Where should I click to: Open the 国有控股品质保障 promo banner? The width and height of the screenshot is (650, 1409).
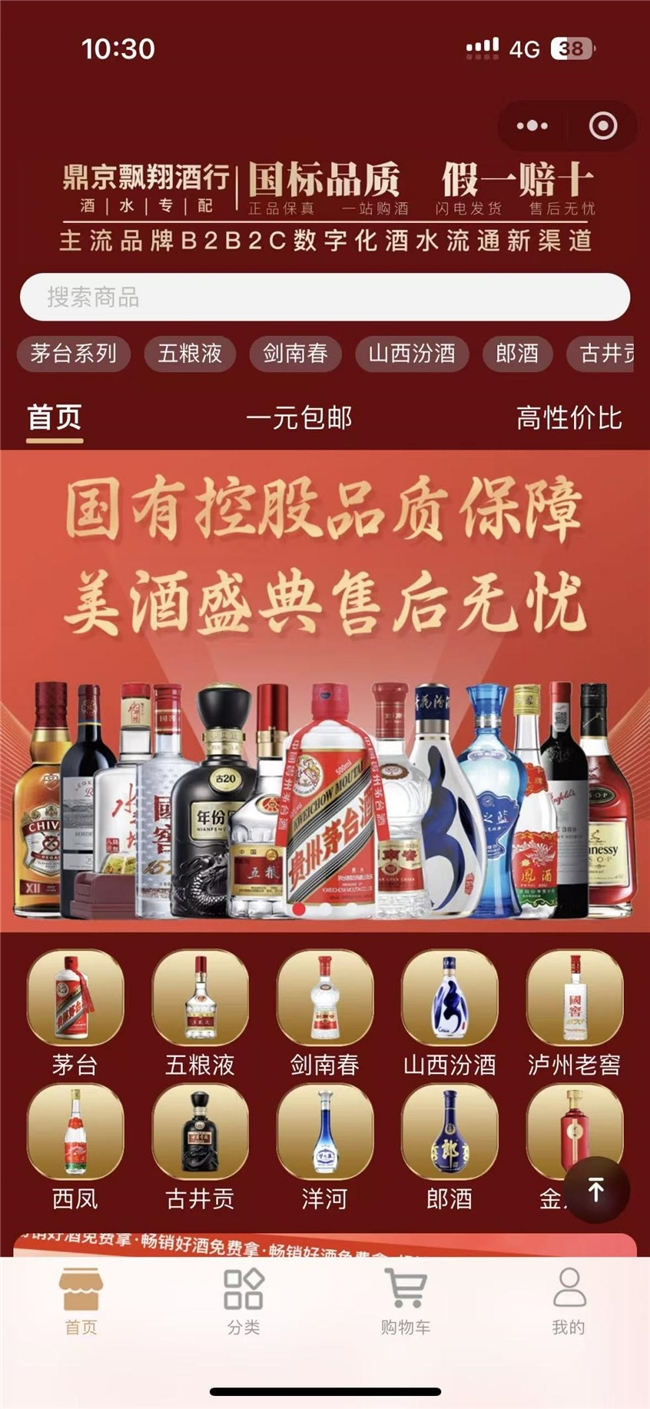click(x=325, y=690)
